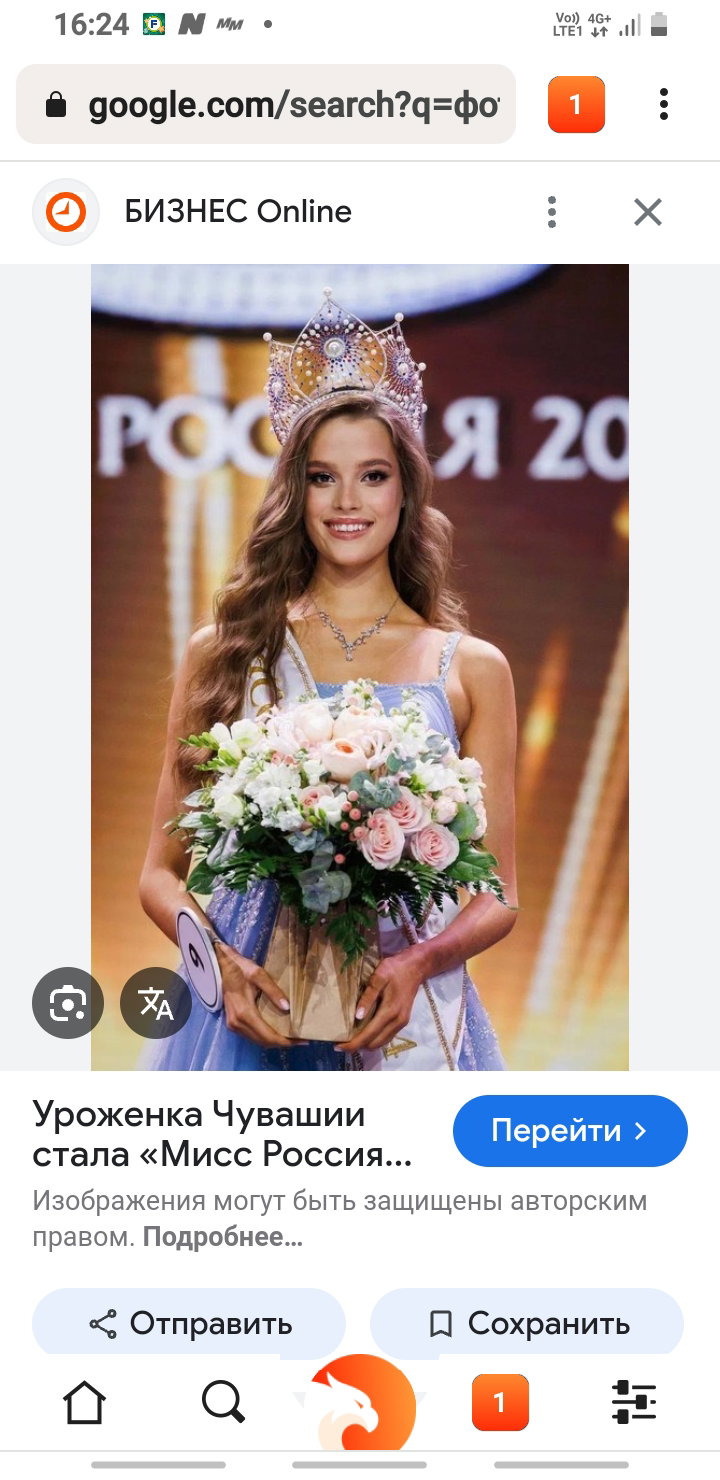The height and width of the screenshot is (1480, 720).
Task: Close the image preview
Action: (648, 212)
